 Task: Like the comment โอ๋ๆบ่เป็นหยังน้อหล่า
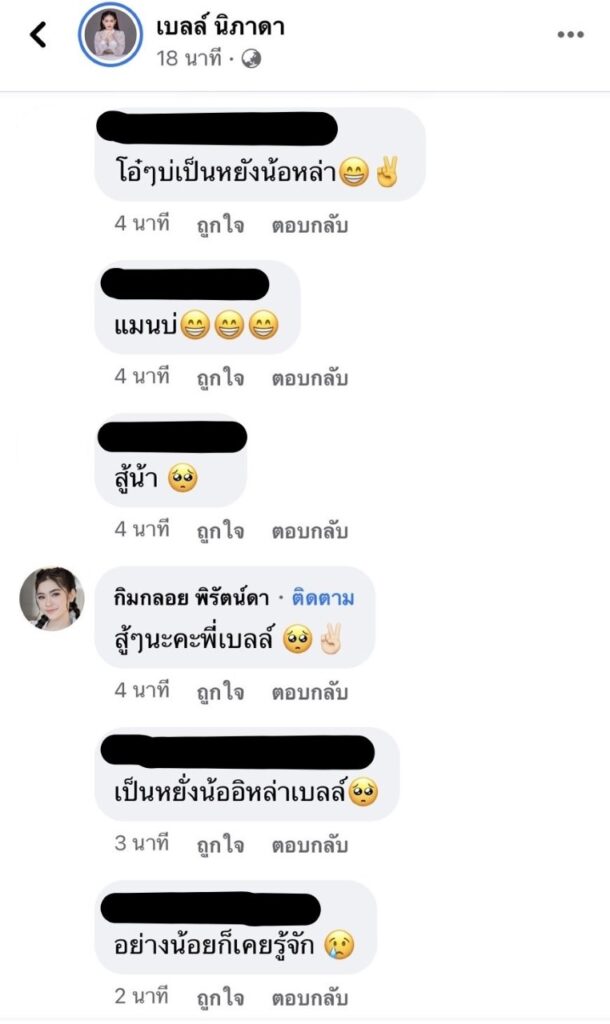[220, 224]
